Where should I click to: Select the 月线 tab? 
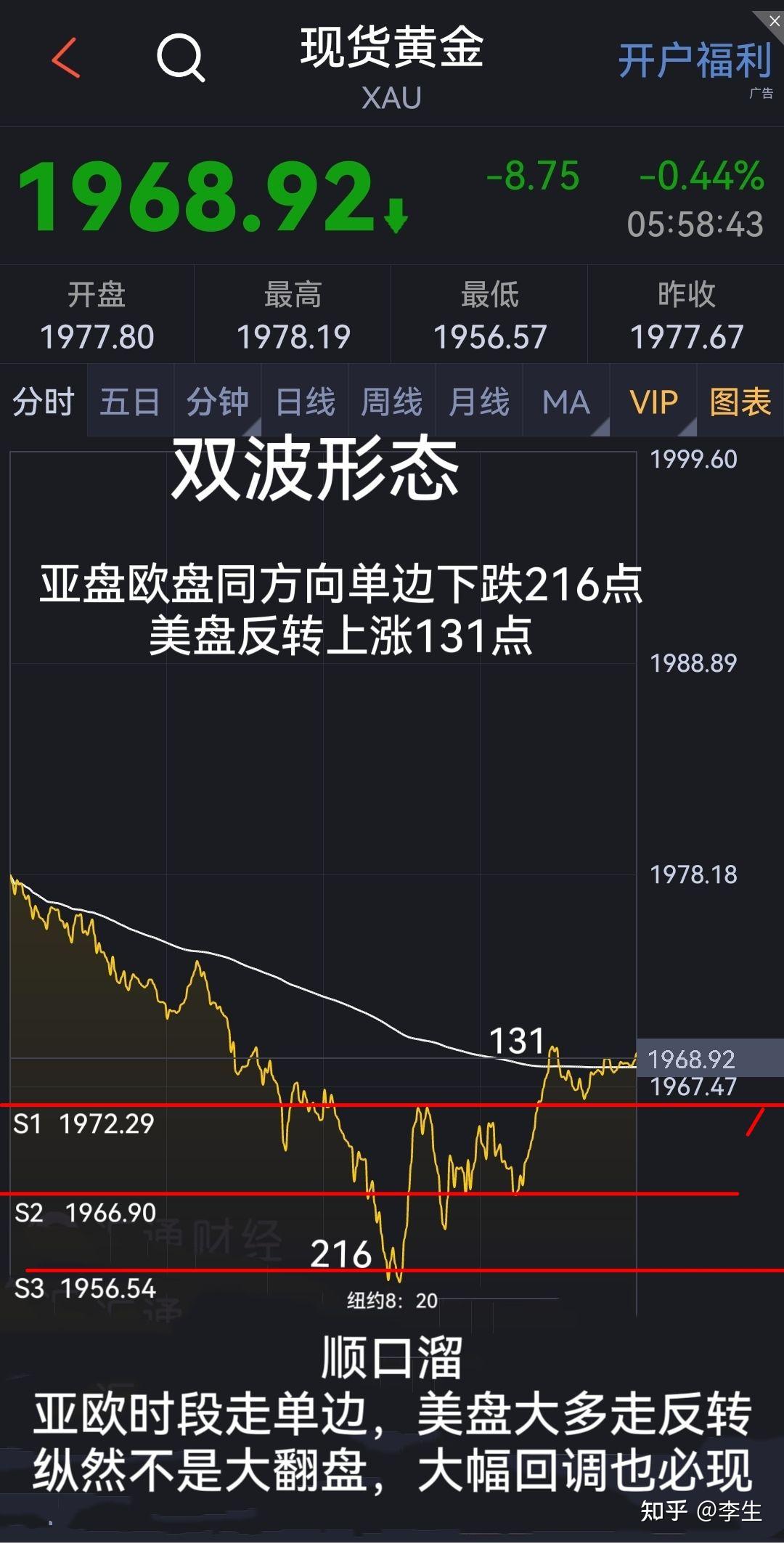pos(478,402)
